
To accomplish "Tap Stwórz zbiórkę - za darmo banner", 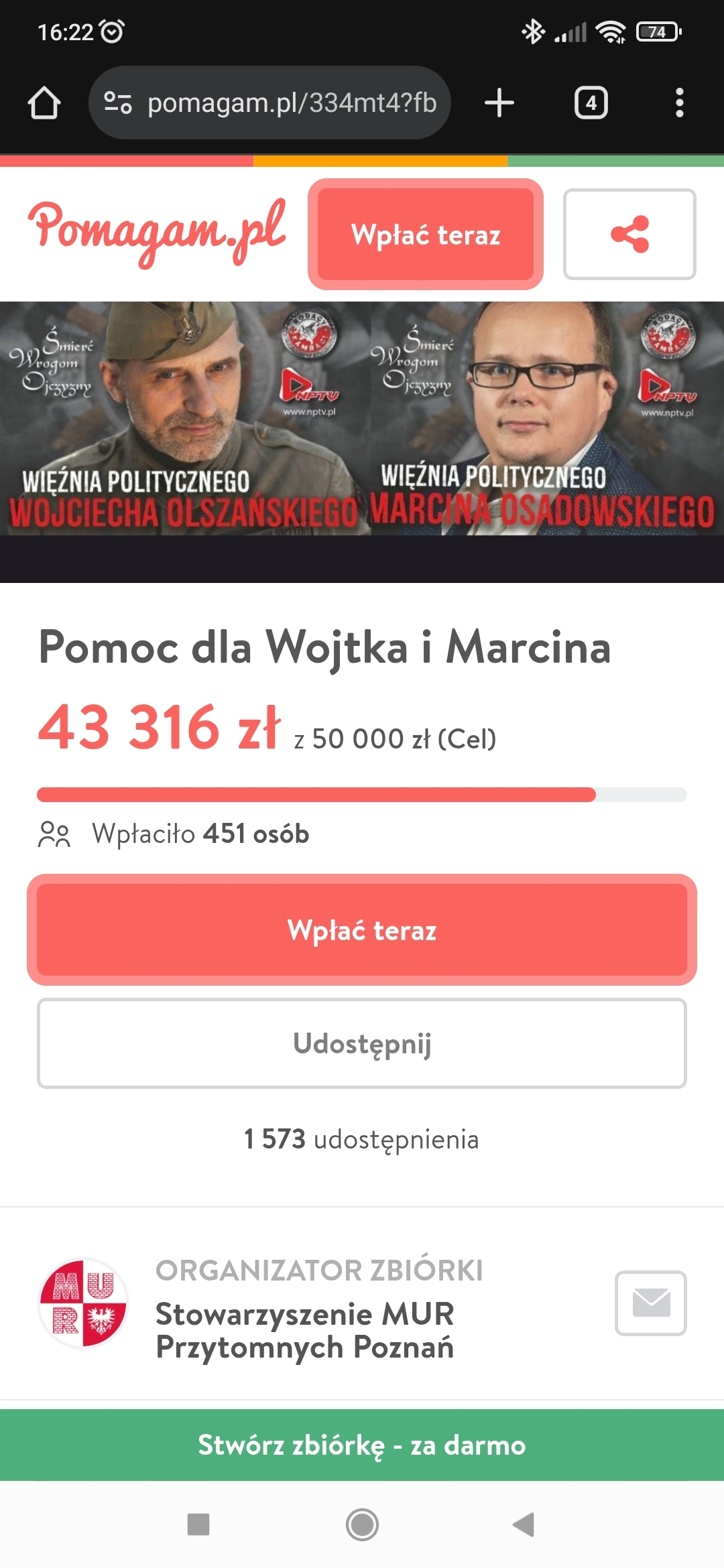I will click(362, 1445).
